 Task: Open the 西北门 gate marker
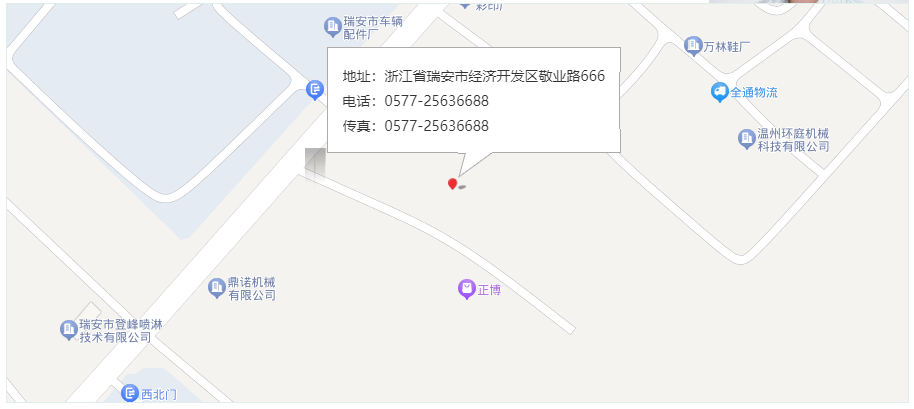coord(130,394)
